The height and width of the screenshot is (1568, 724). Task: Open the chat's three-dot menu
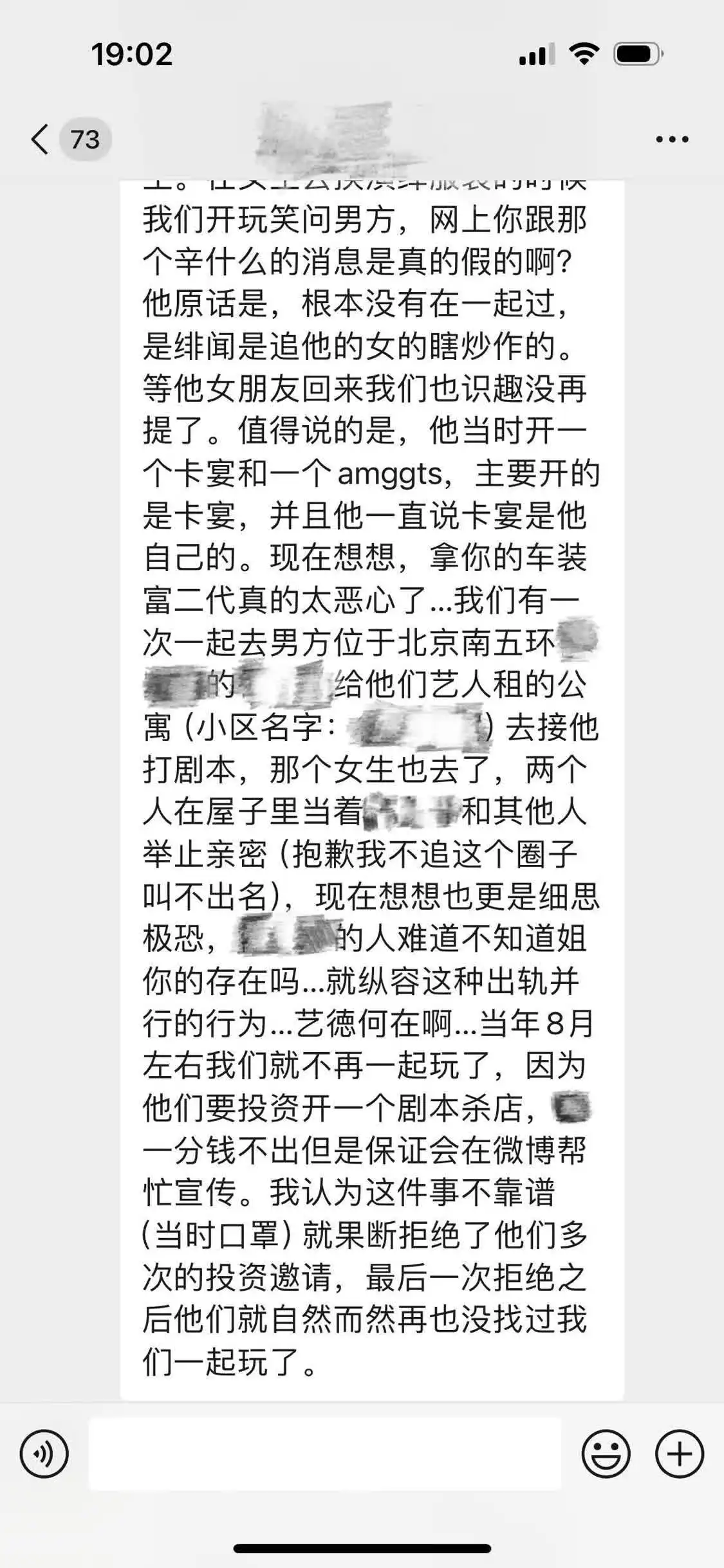pos(672,140)
